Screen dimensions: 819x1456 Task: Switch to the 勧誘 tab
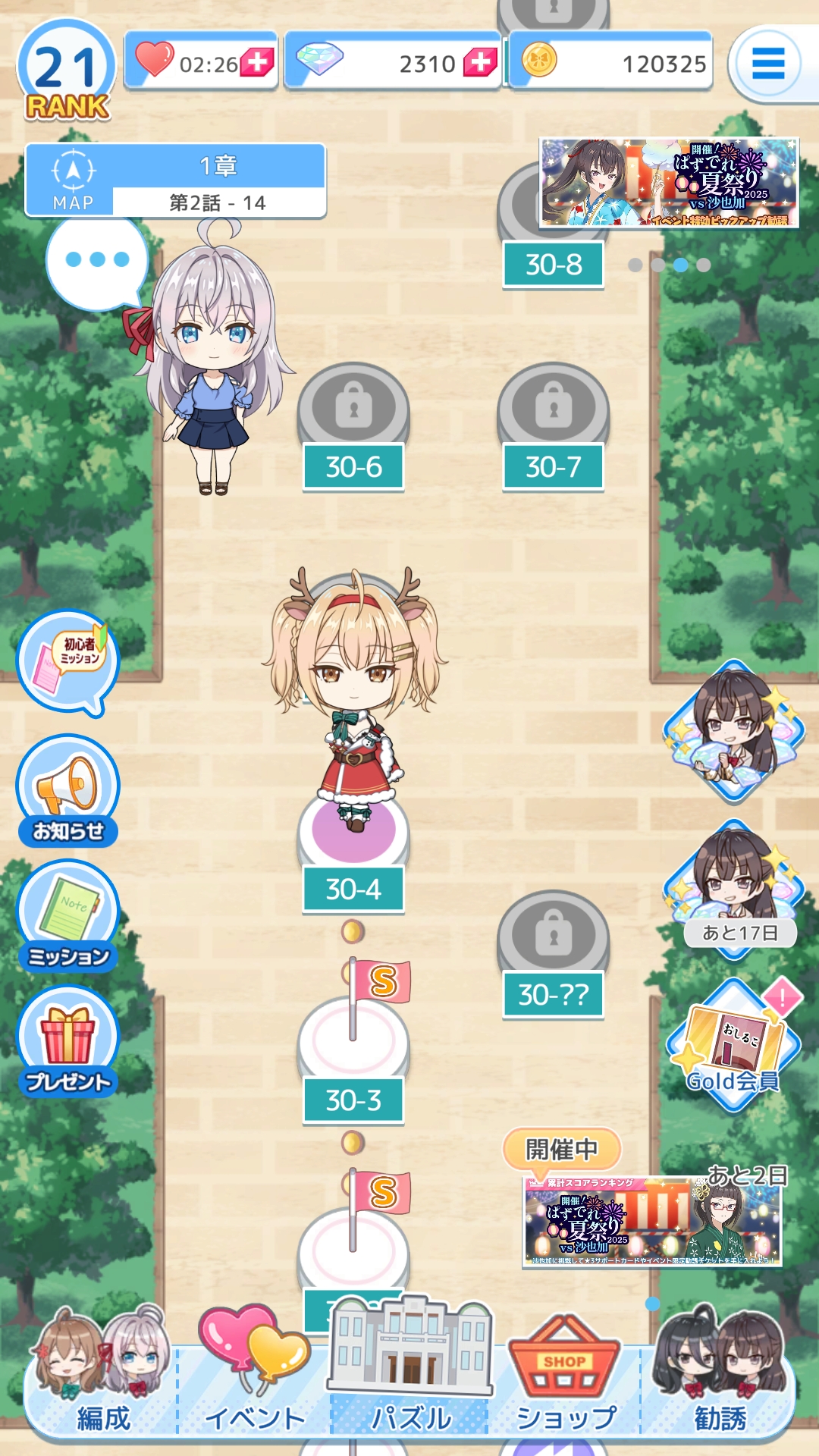click(x=720, y=1380)
